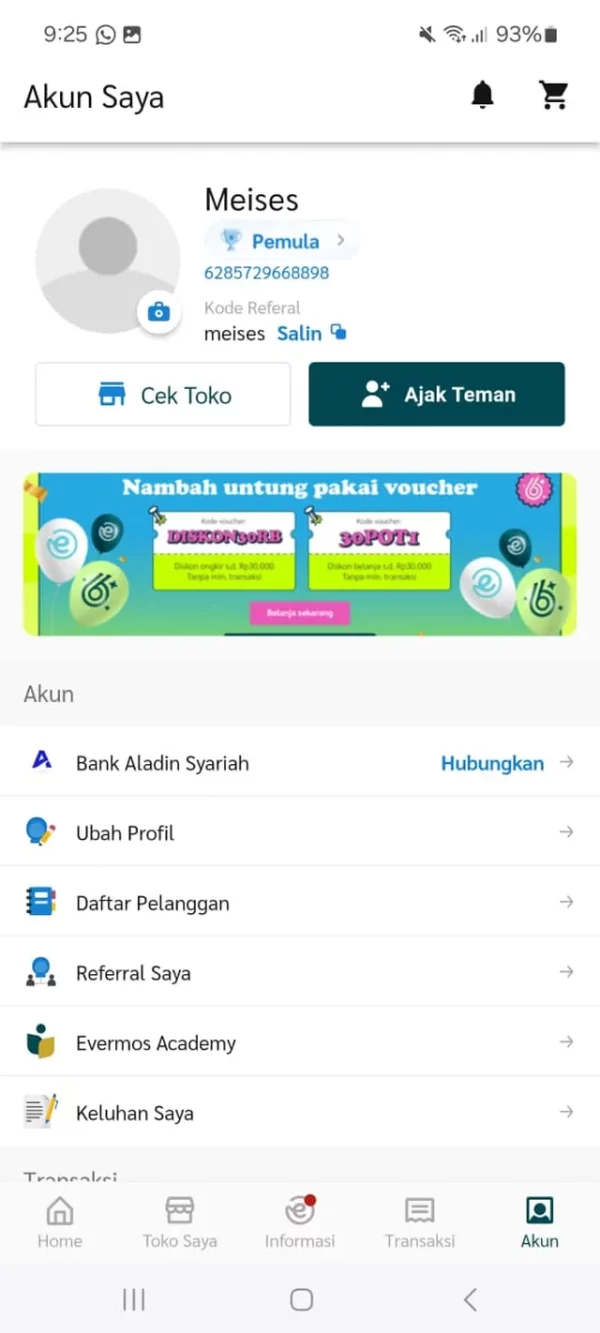Switch to the Toko Saya tab
Image resolution: width=600 pixels, height=1333 pixels.
[x=180, y=1223]
